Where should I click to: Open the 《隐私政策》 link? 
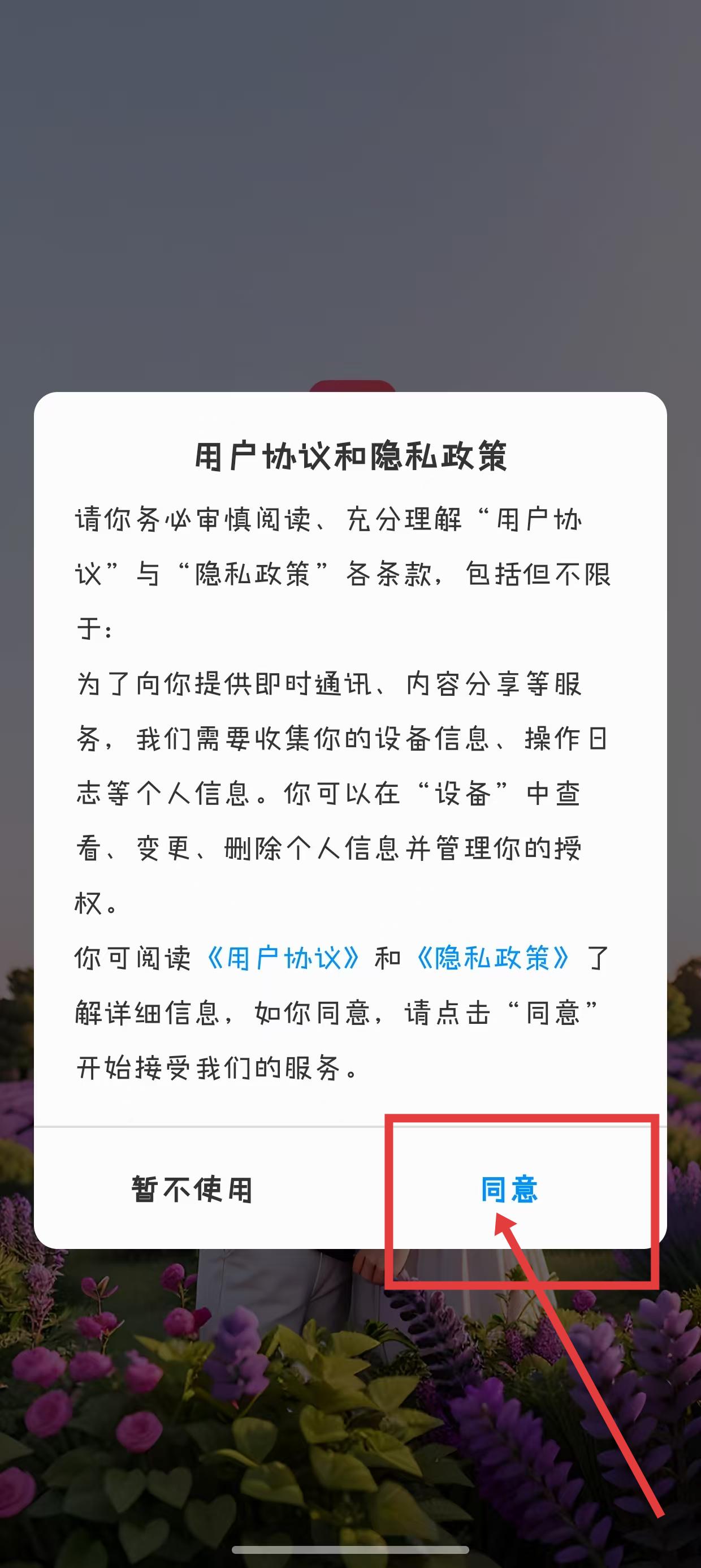click(493, 958)
